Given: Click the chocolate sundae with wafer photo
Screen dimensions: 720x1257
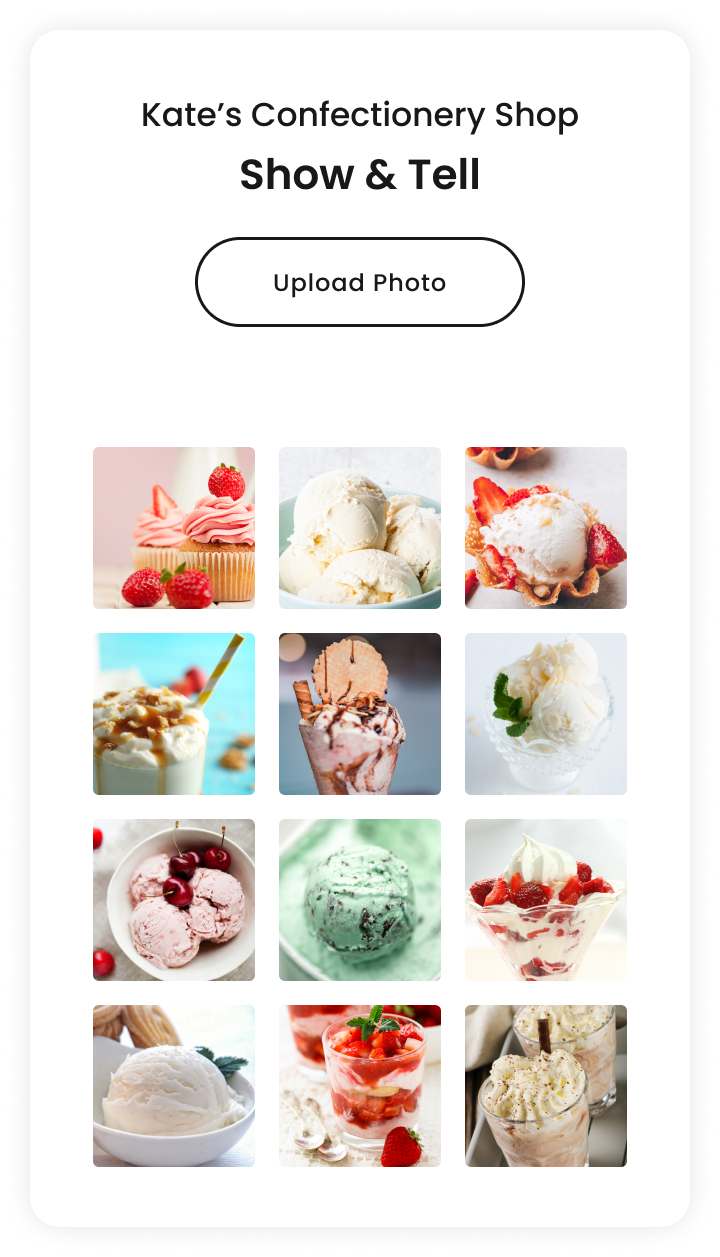Looking at the screenshot, I should click(360, 713).
